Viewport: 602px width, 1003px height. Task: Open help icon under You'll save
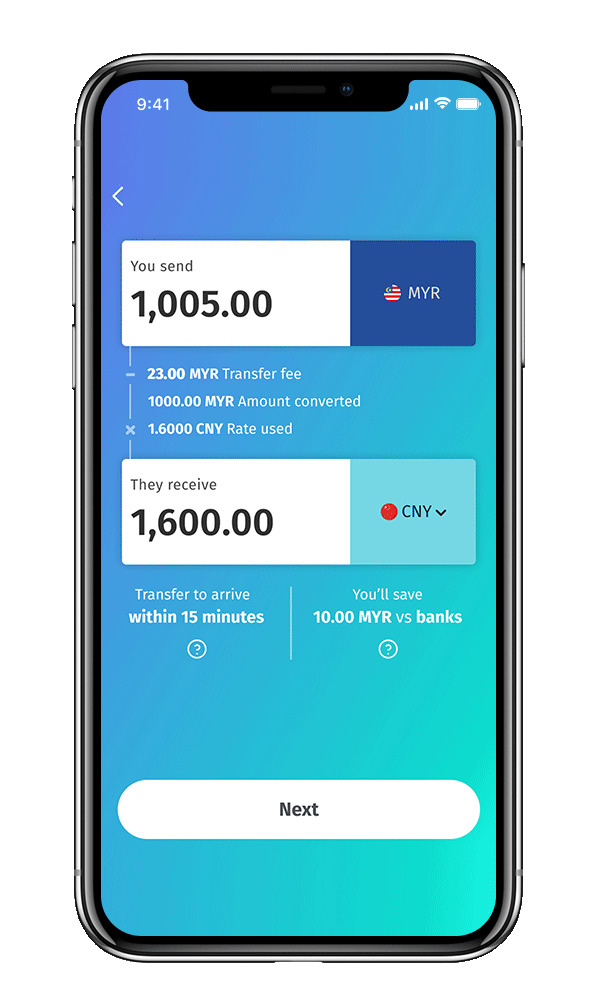(388, 650)
